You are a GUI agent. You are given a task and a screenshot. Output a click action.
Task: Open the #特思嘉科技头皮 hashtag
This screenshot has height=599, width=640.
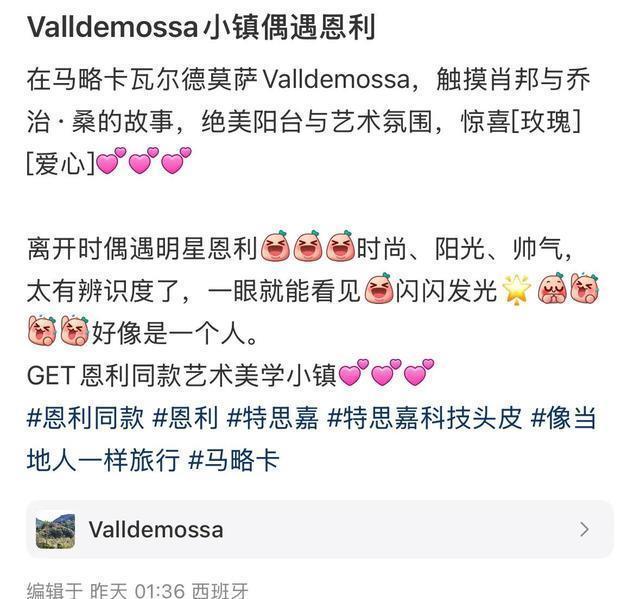[425, 418]
